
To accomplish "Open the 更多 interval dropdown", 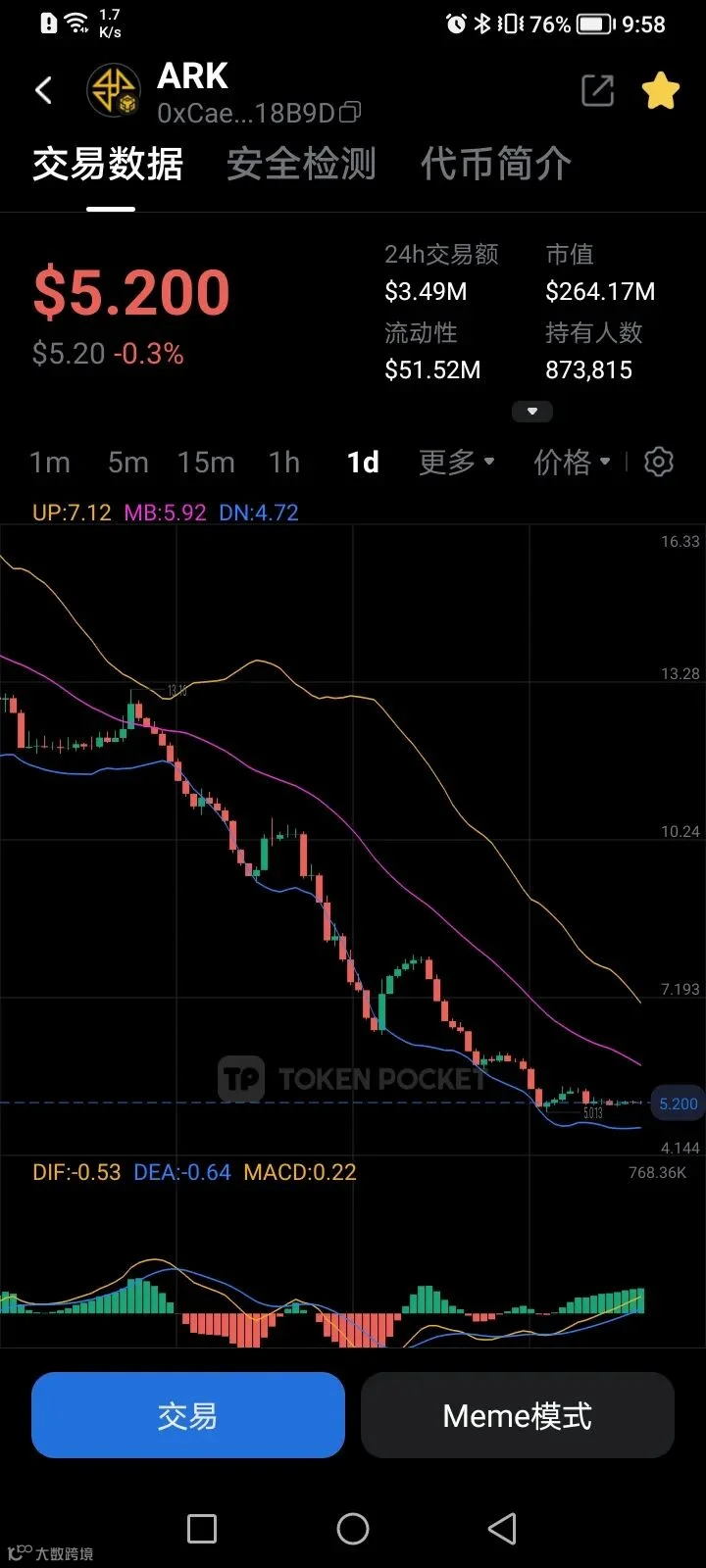I will point(456,462).
